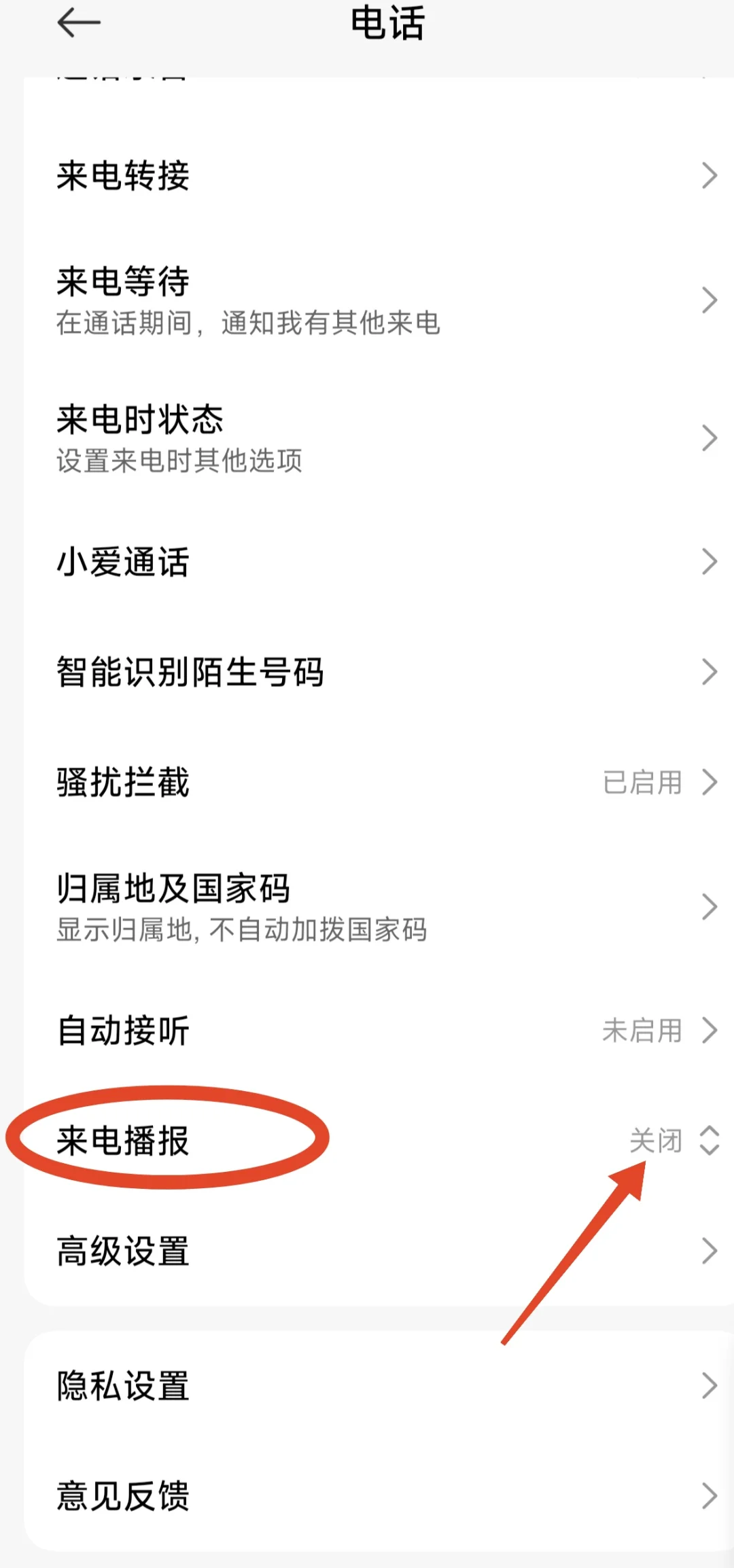Tap the chevron next to 意见反馈
The height and width of the screenshot is (1568, 734).
point(710,1495)
